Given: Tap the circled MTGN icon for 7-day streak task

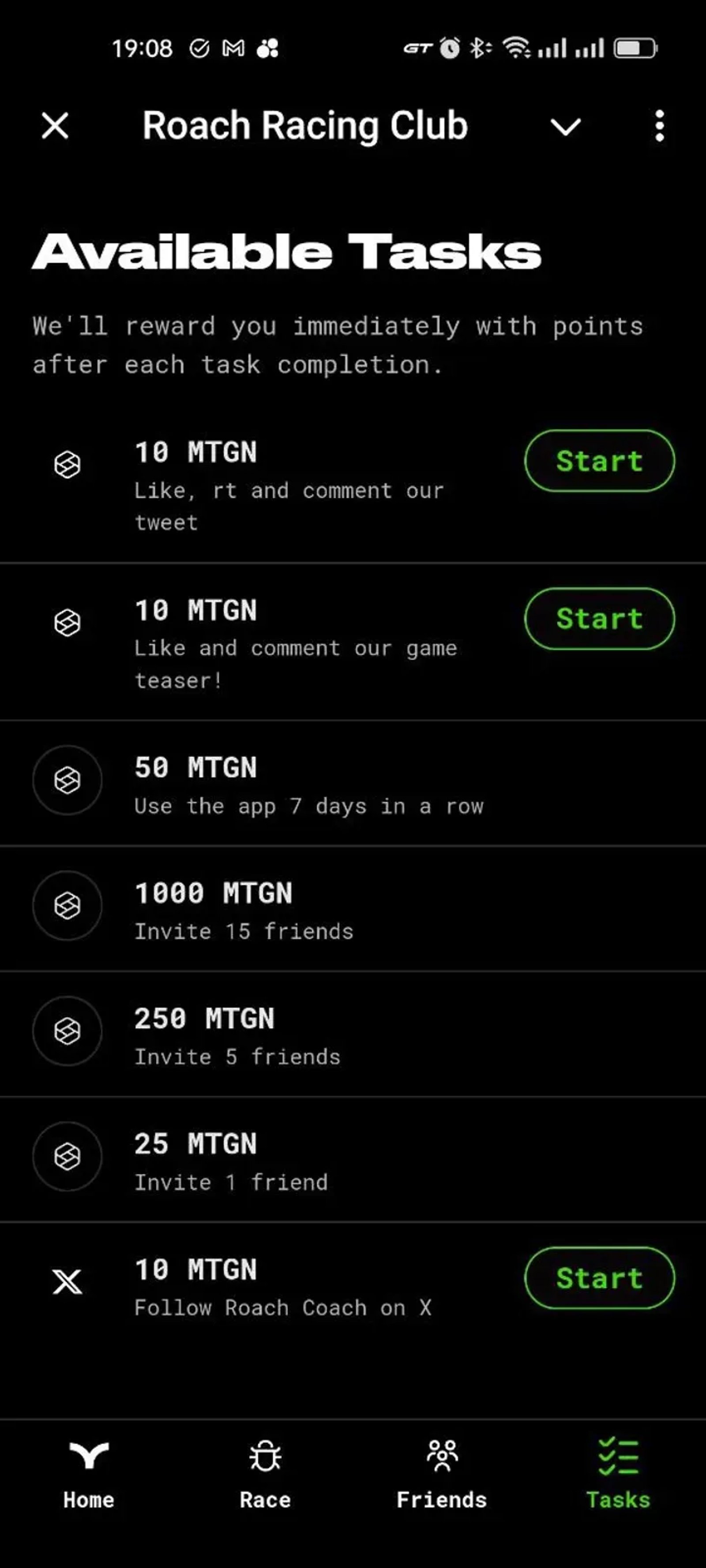Looking at the screenshot, I should coord(67,781).
